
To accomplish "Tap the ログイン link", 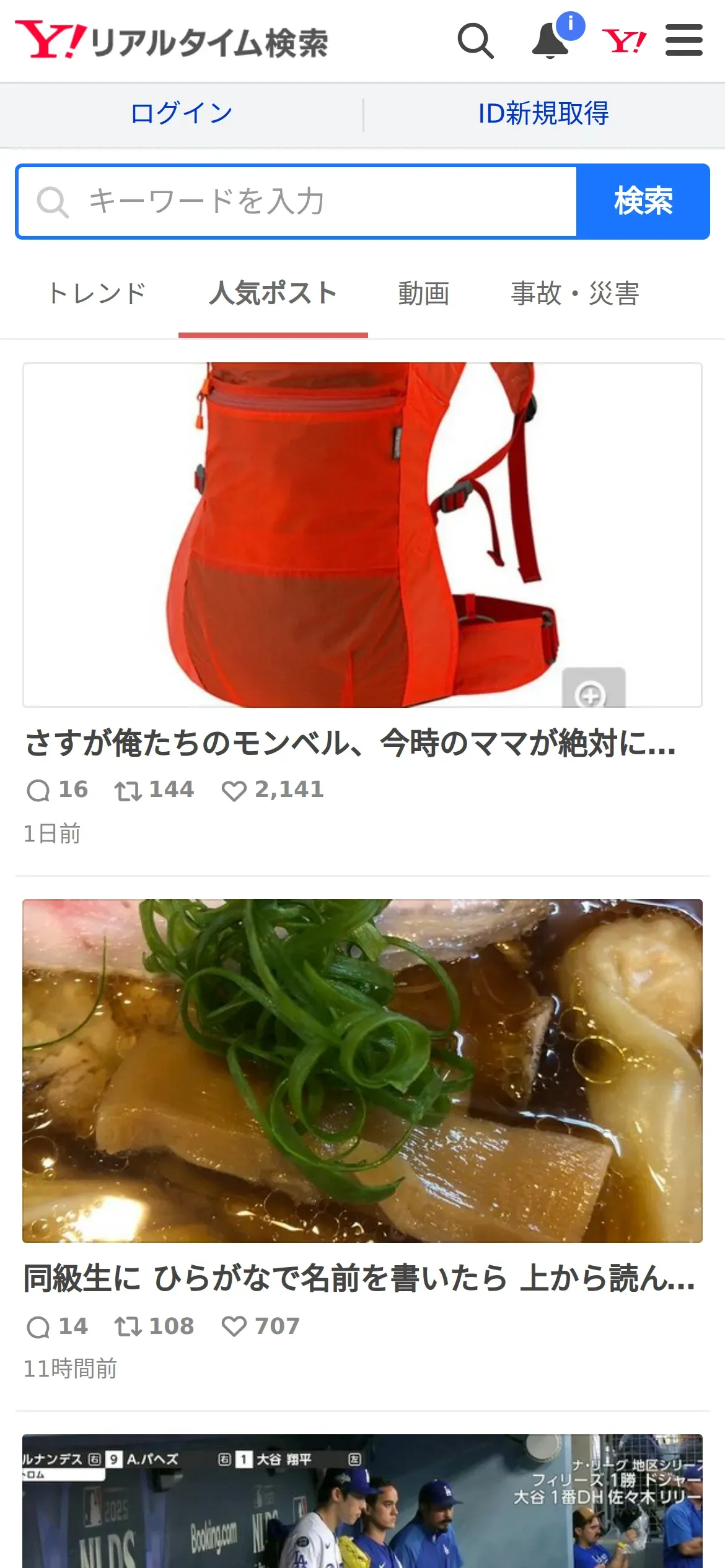I will 182,114.
